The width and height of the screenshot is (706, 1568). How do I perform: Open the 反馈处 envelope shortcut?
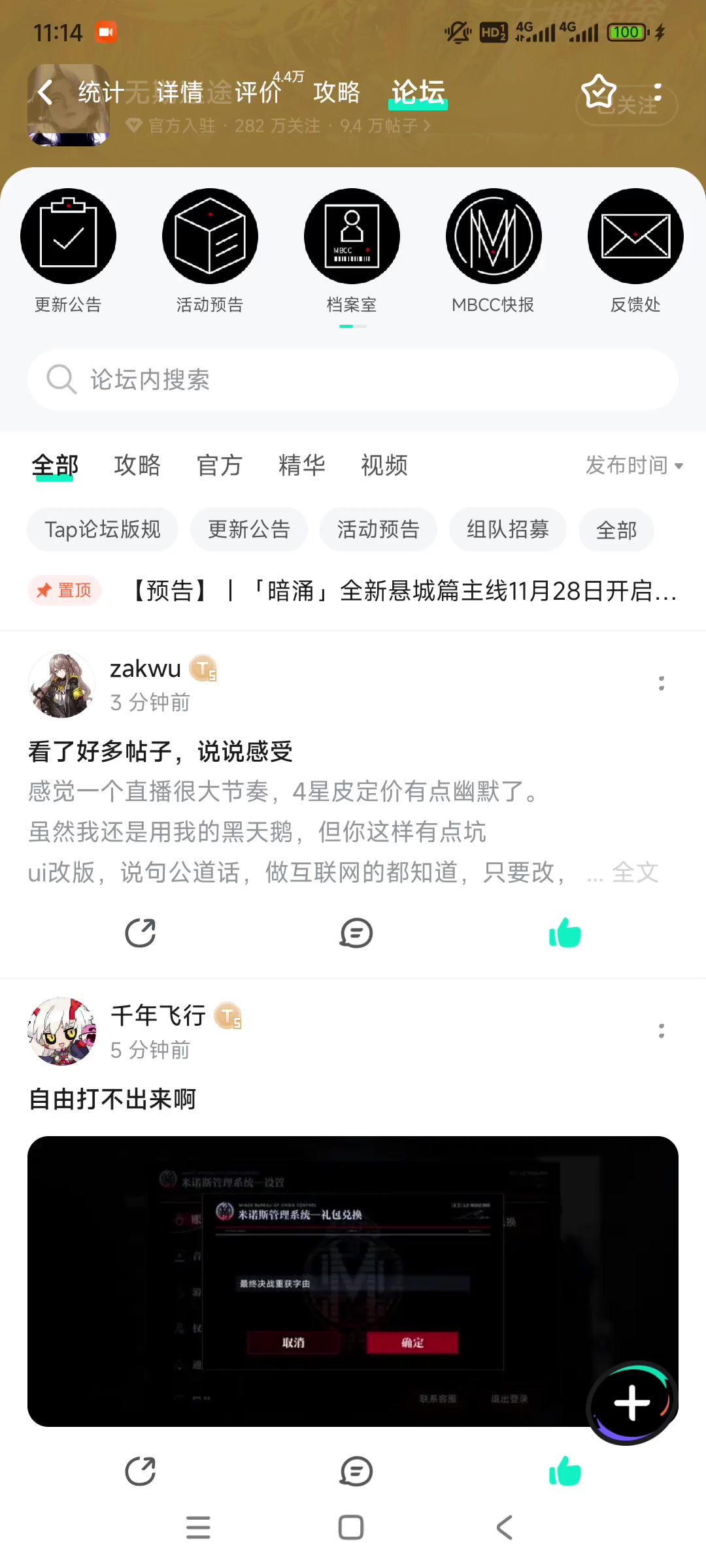coord(635,237)
